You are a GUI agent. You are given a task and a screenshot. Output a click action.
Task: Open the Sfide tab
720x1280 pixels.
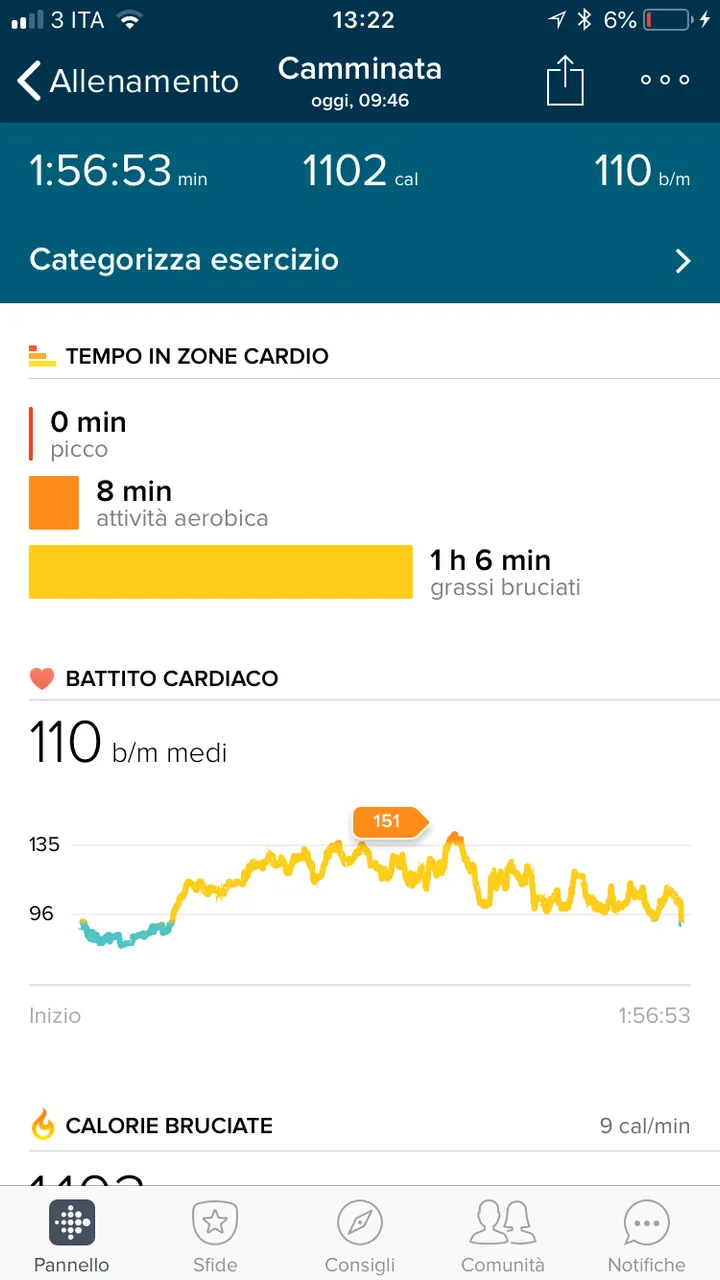215,1235
